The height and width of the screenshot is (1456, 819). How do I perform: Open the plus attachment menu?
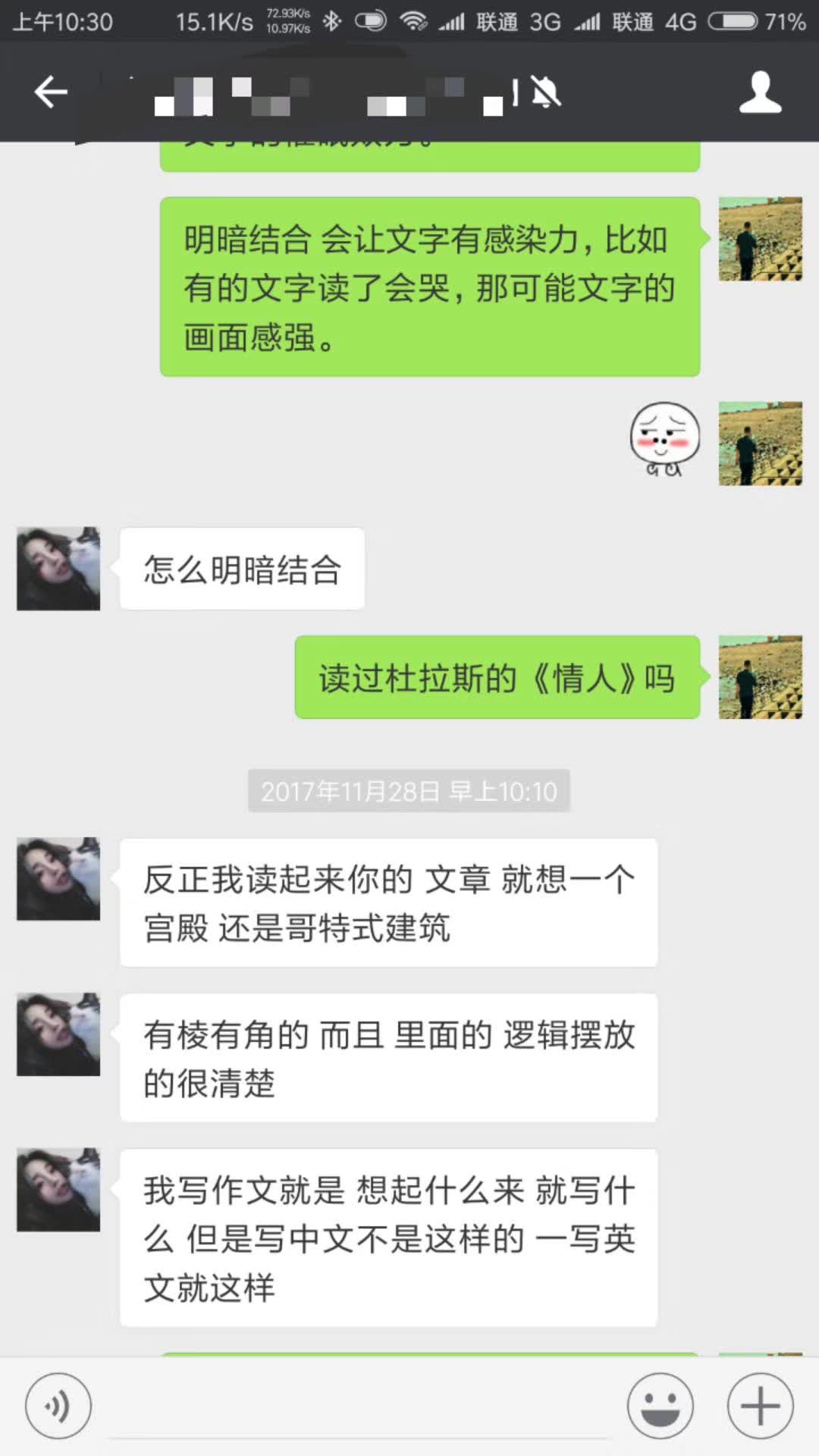pyautogui.click(x=760, y=1405)
